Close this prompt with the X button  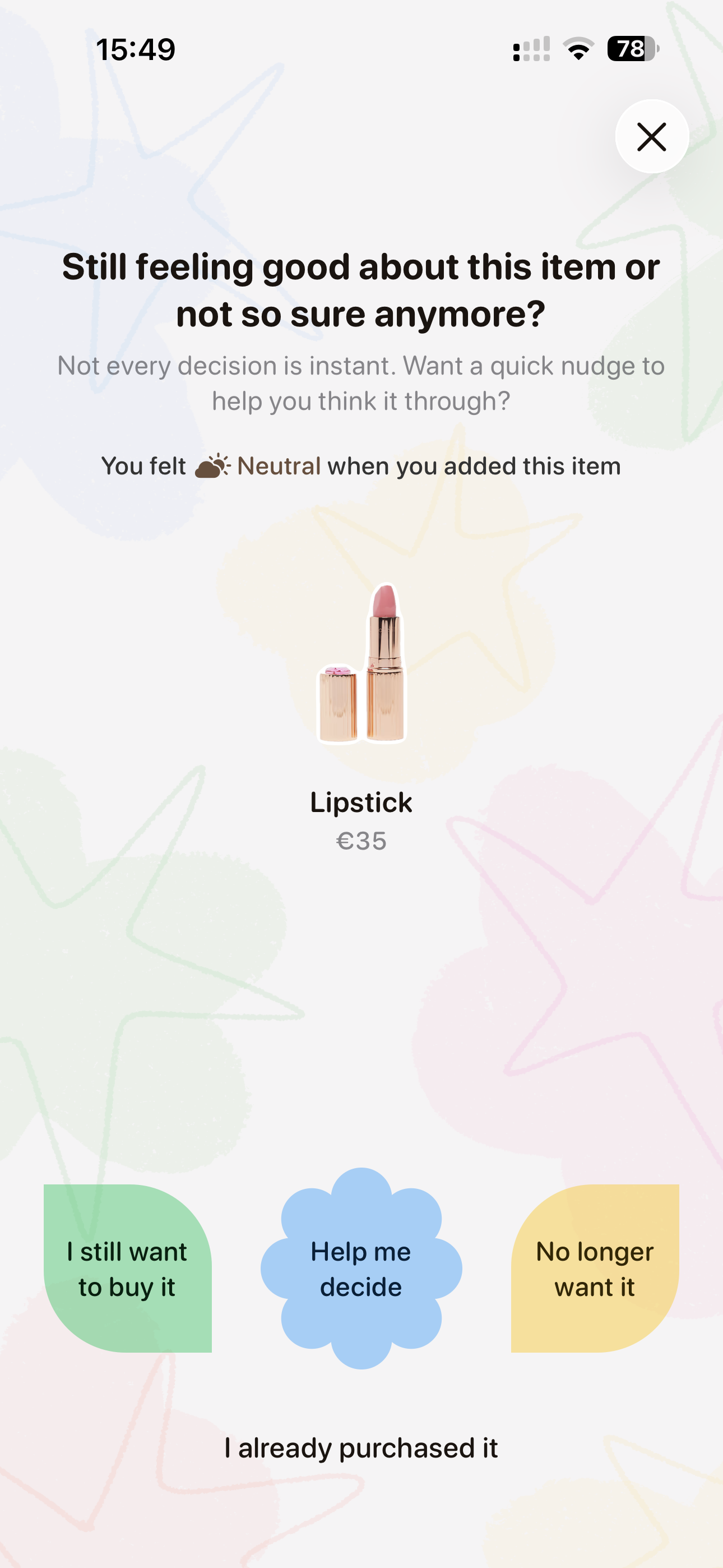(x=652, y=136)
